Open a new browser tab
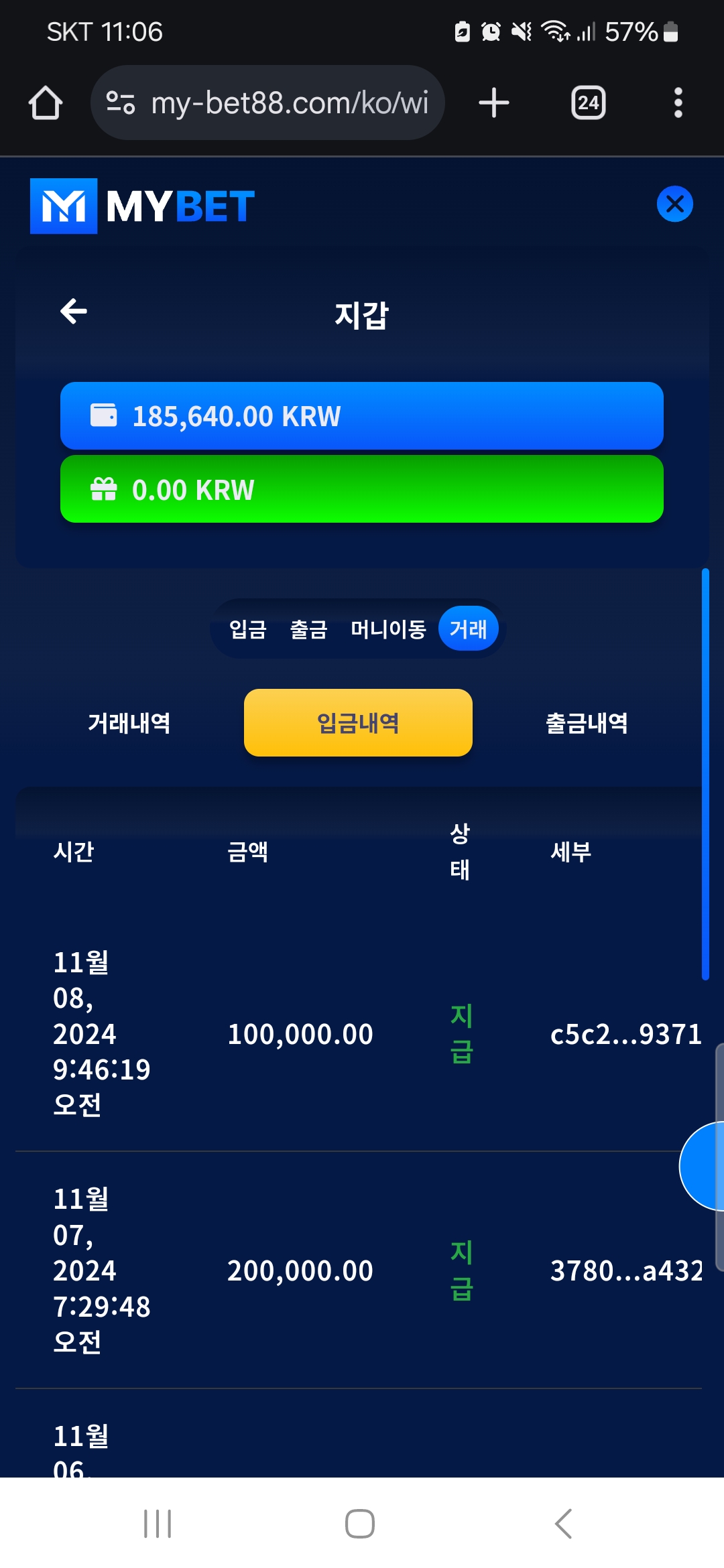The image size is (724, 1568). pos(494,103)
